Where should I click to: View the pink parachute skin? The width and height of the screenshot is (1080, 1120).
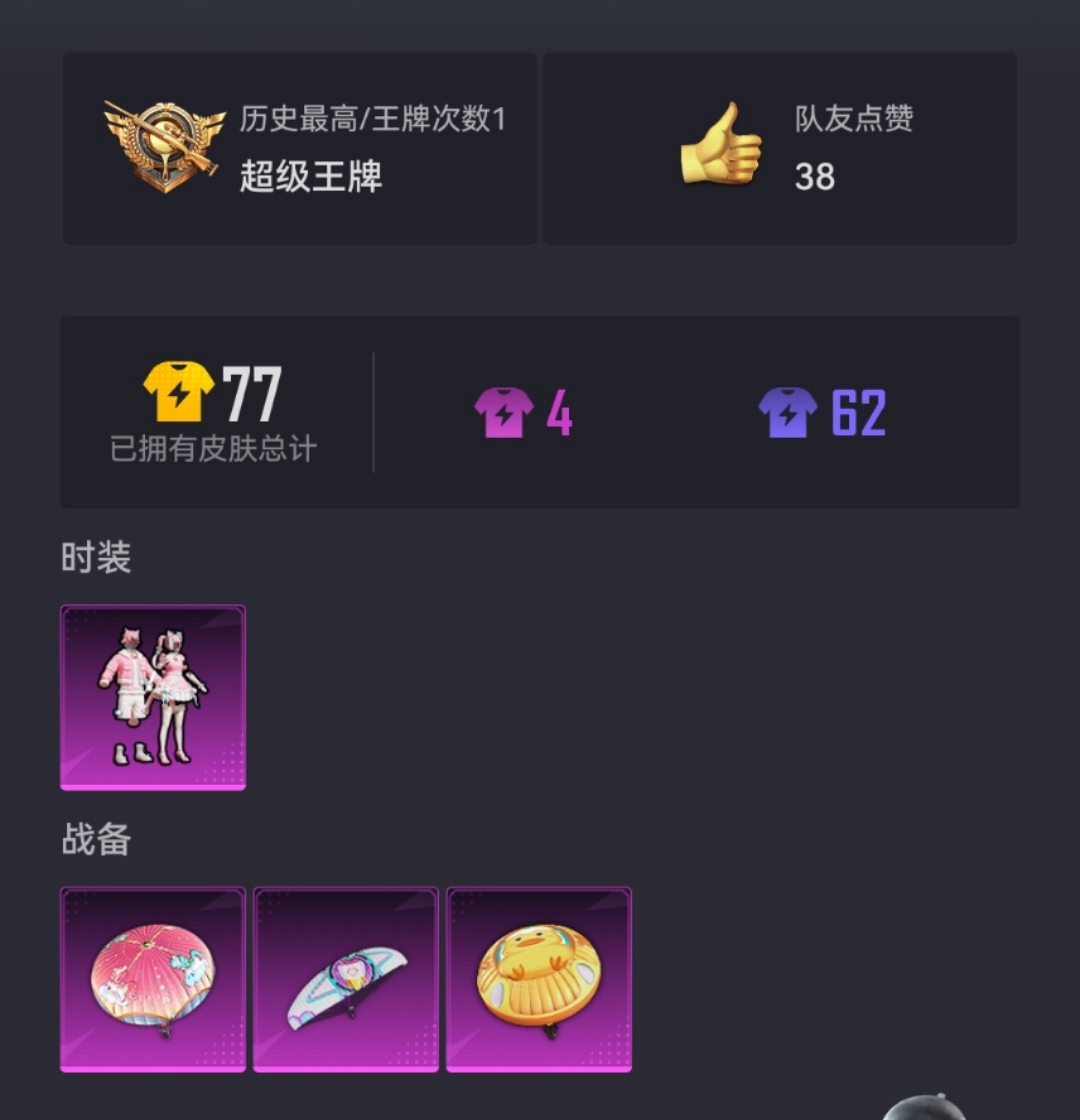tap(153, 979)
